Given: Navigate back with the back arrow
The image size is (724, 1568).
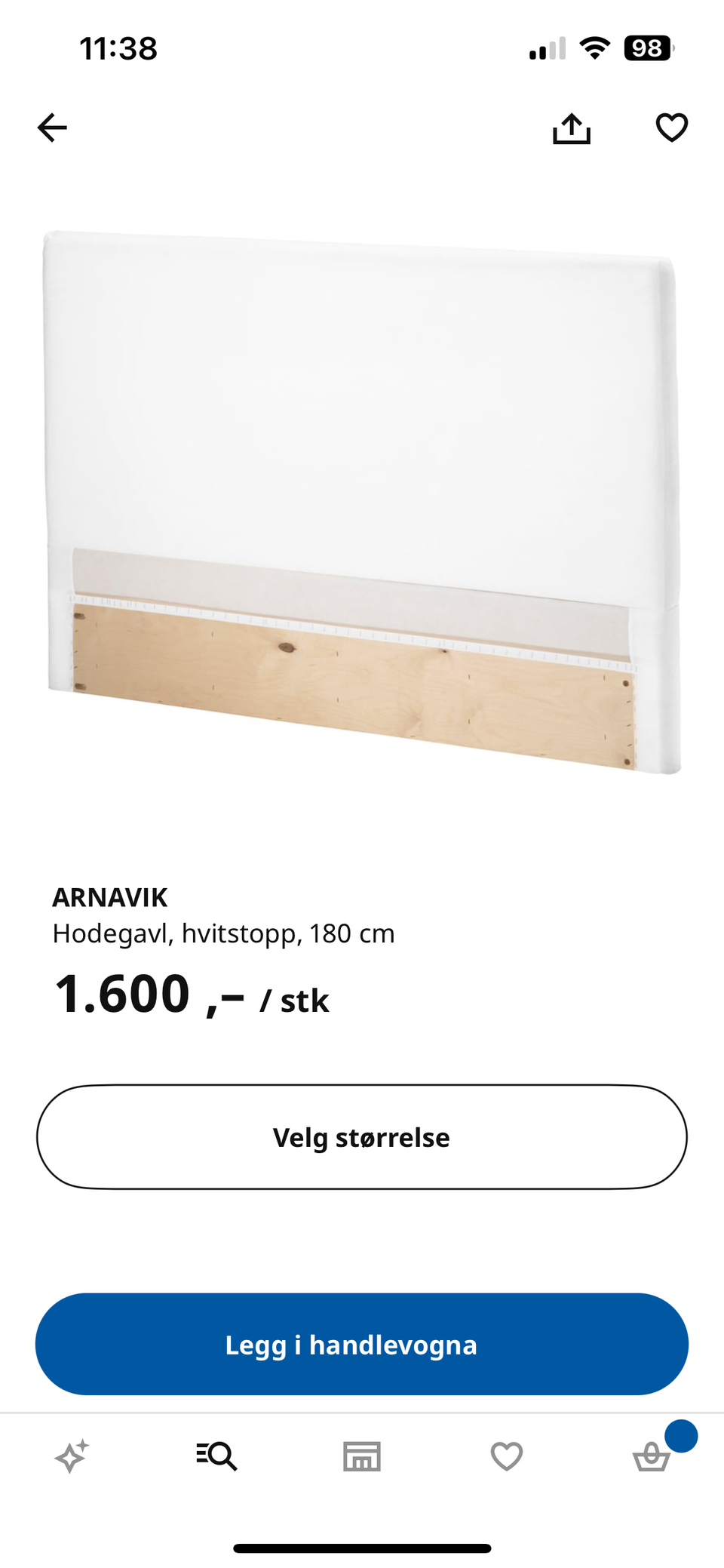Looking at the screenshot, I should point(51,127).
